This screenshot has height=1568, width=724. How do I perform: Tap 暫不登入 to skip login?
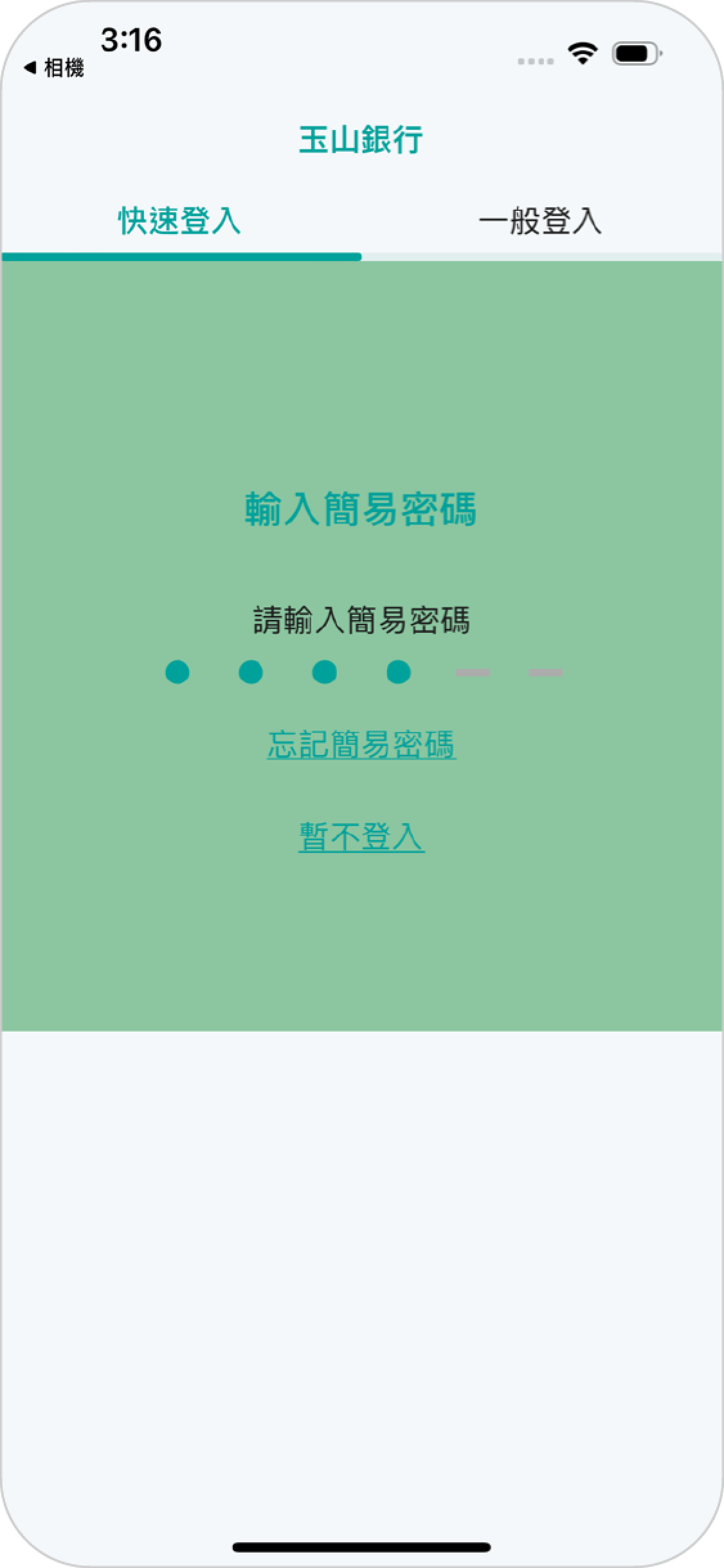click(x=361, y=837)
